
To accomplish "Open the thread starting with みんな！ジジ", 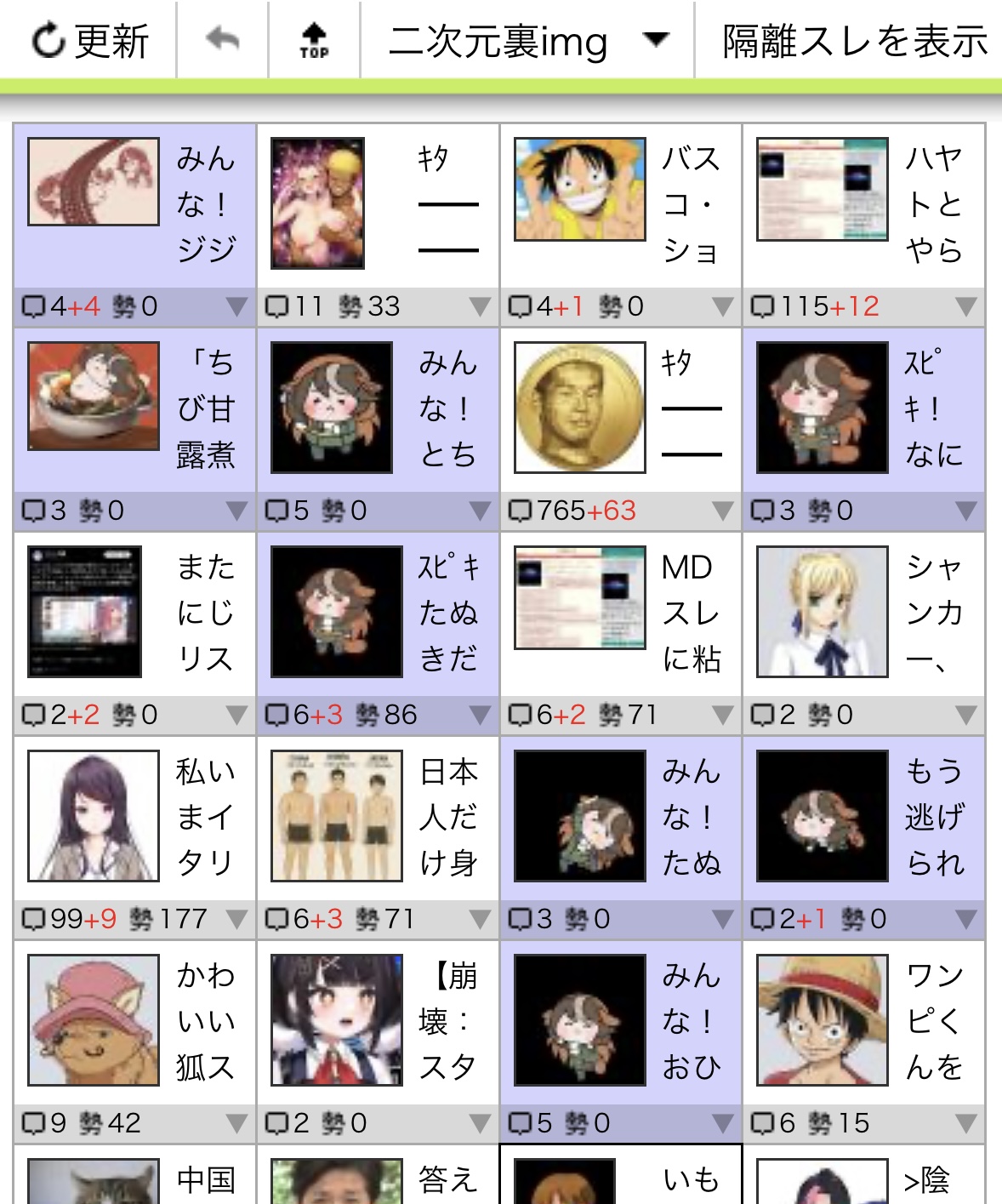I will point(134,204).
